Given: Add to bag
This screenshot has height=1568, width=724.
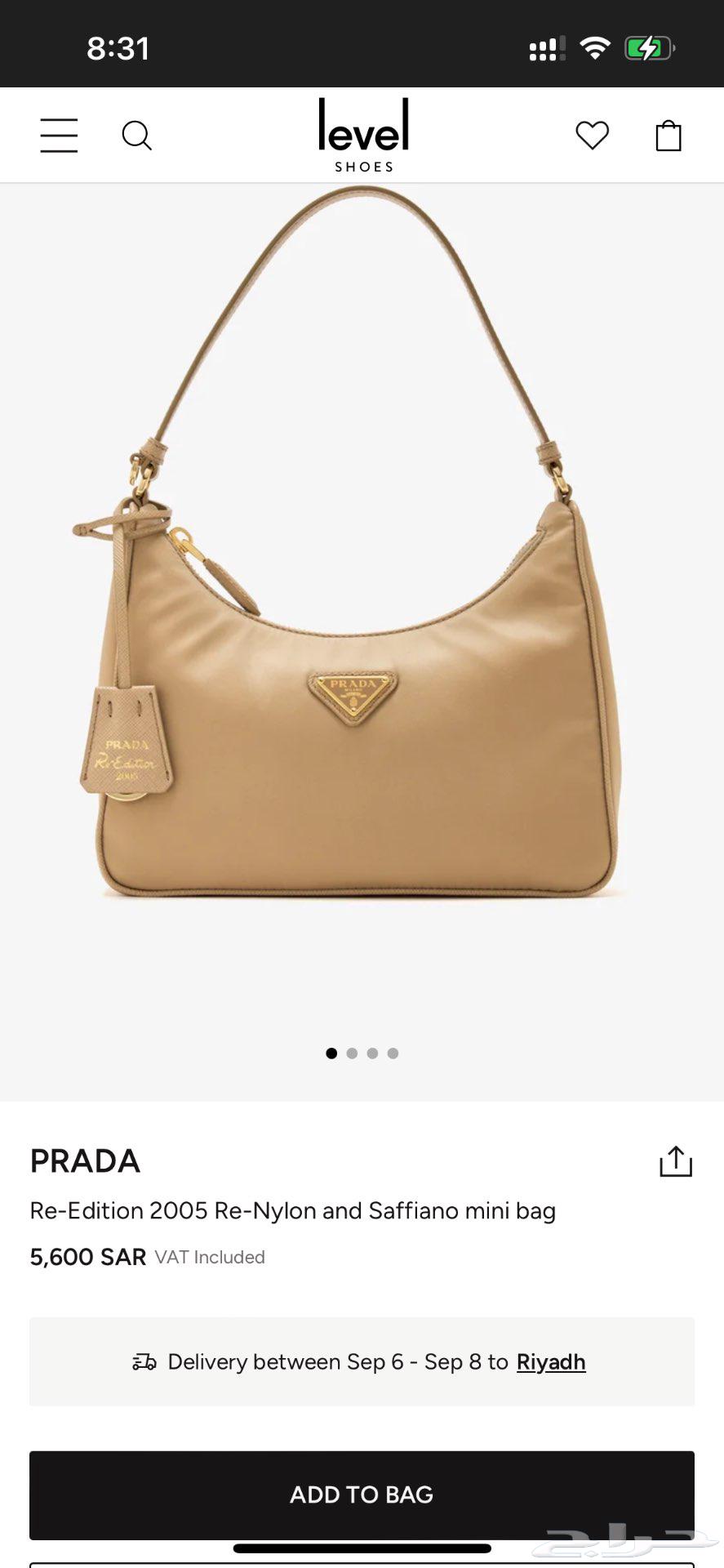Looking at the screenshot, I should 362,1494.
